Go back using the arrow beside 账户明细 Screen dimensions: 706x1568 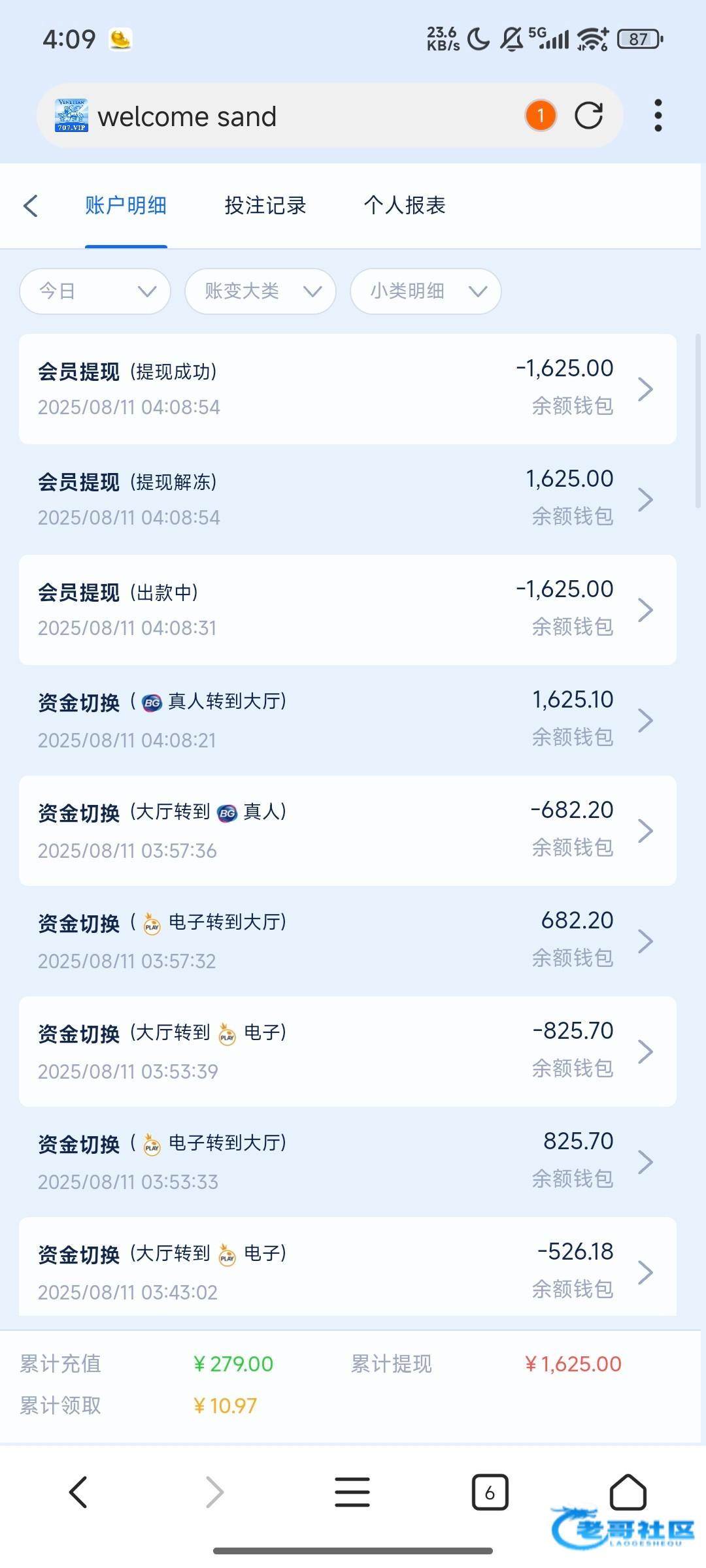tap(31, 205)
